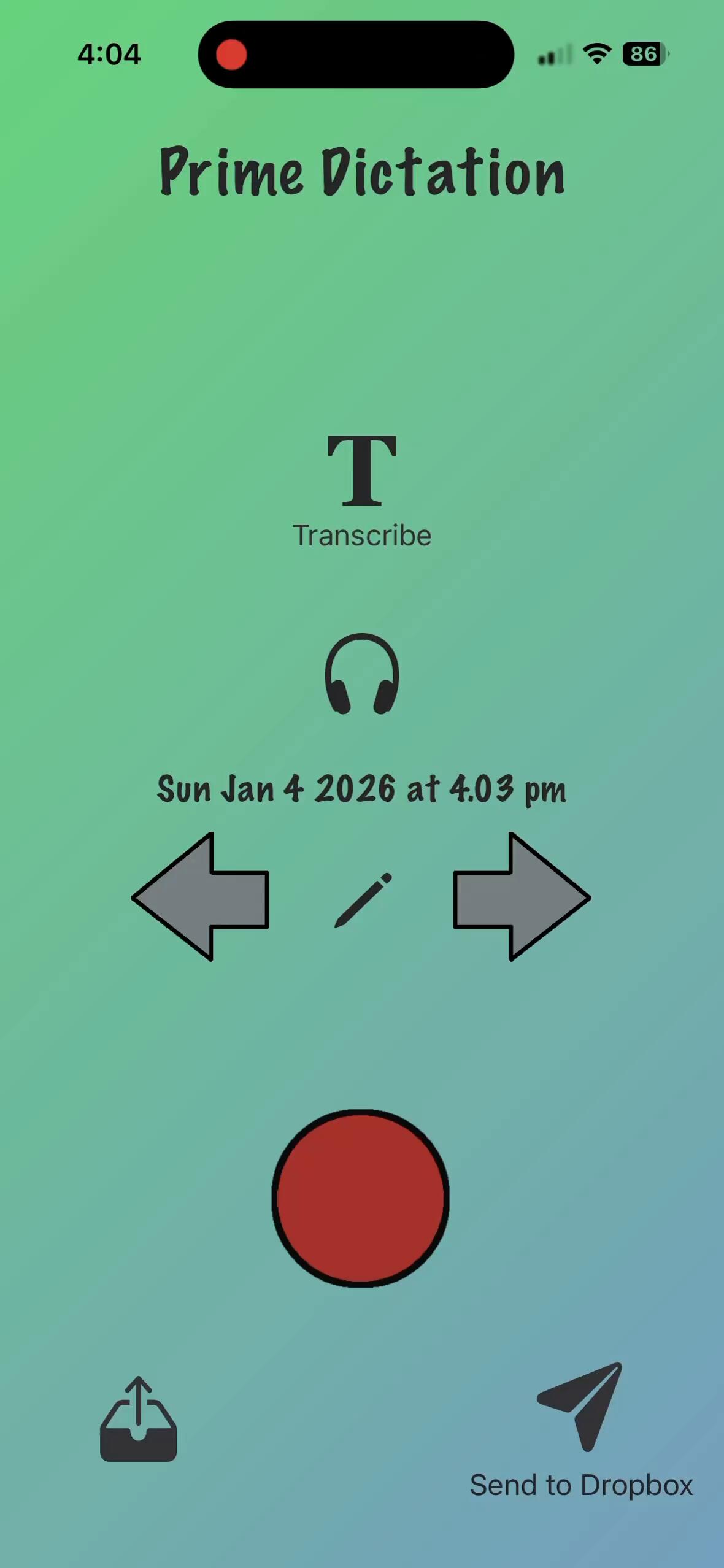Rename the recording using the pencil icon

click(x=363, y=900)
